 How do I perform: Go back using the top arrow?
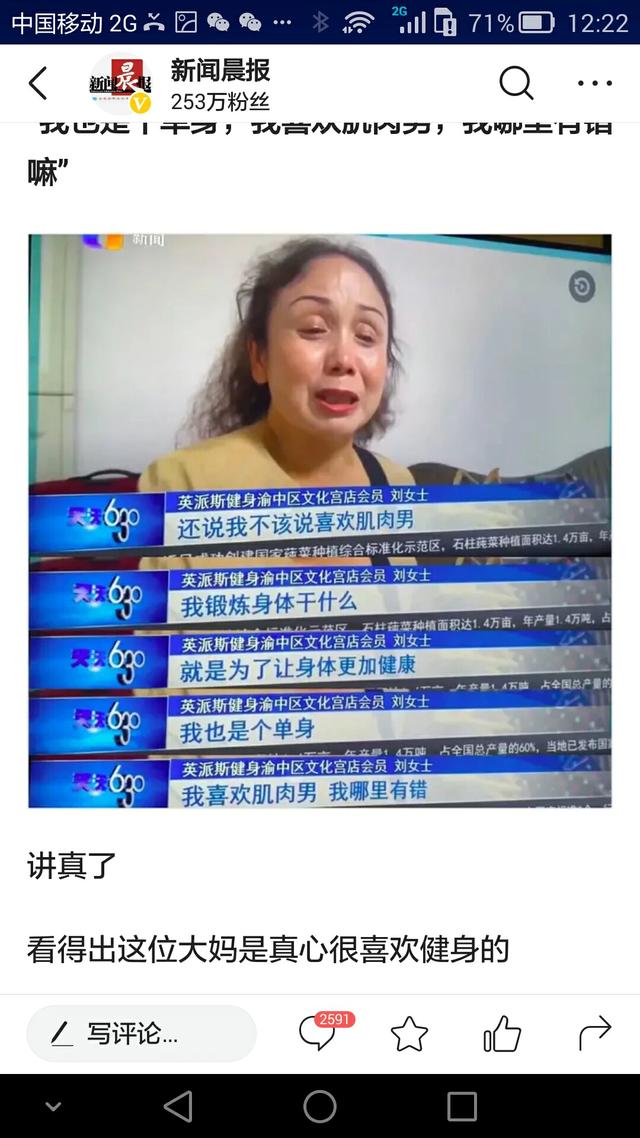click(38, 83)
